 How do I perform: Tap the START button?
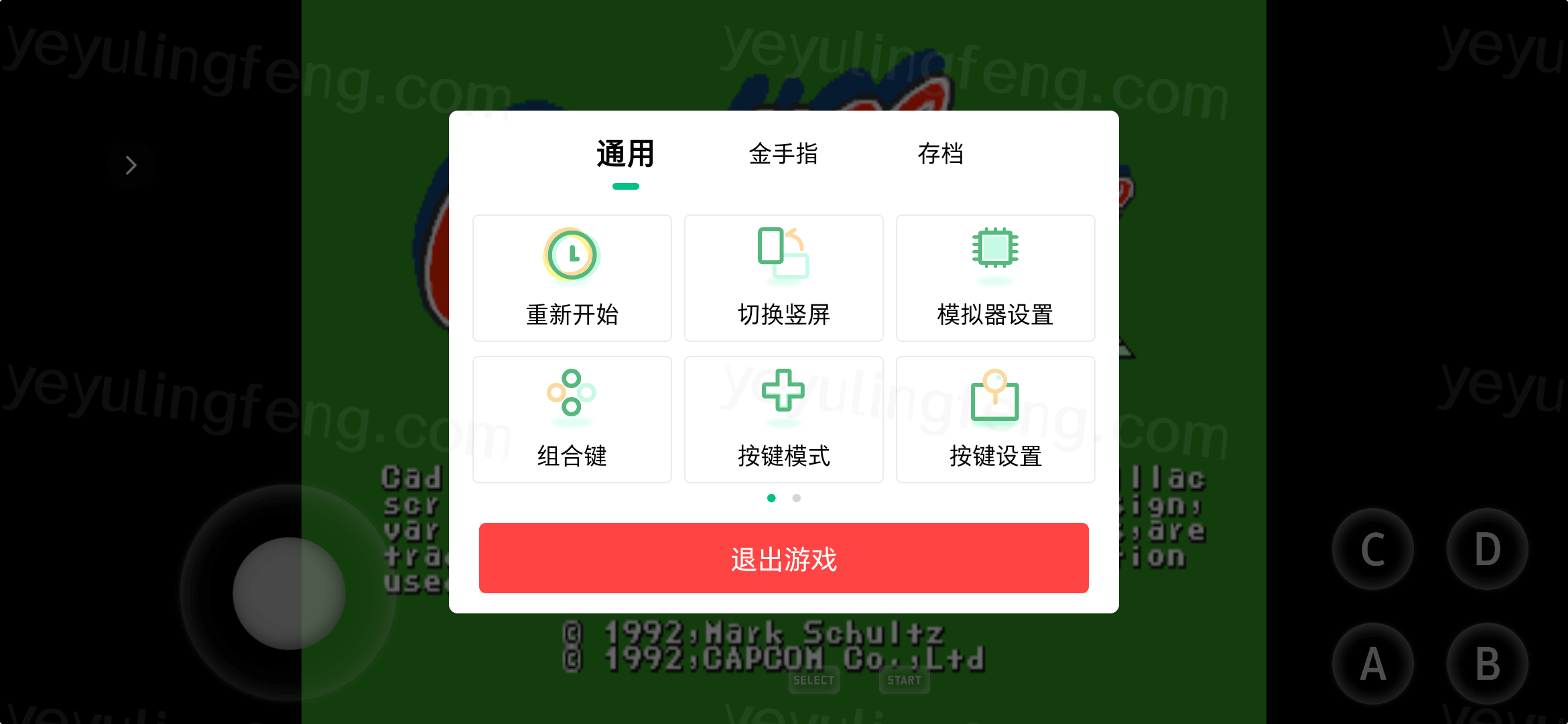pyautogui.click(x=904, y=680)
